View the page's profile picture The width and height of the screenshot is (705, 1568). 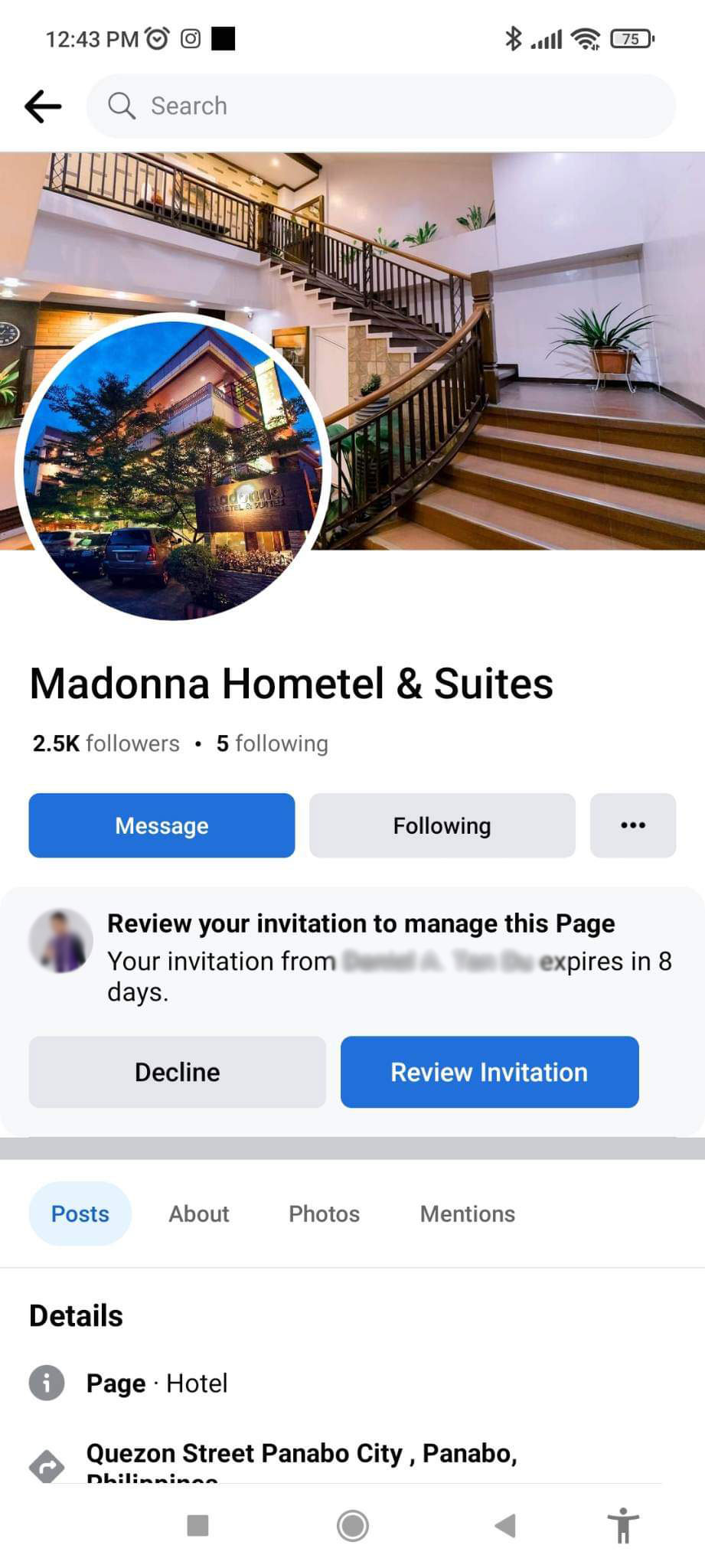click(x=172, y=469)
